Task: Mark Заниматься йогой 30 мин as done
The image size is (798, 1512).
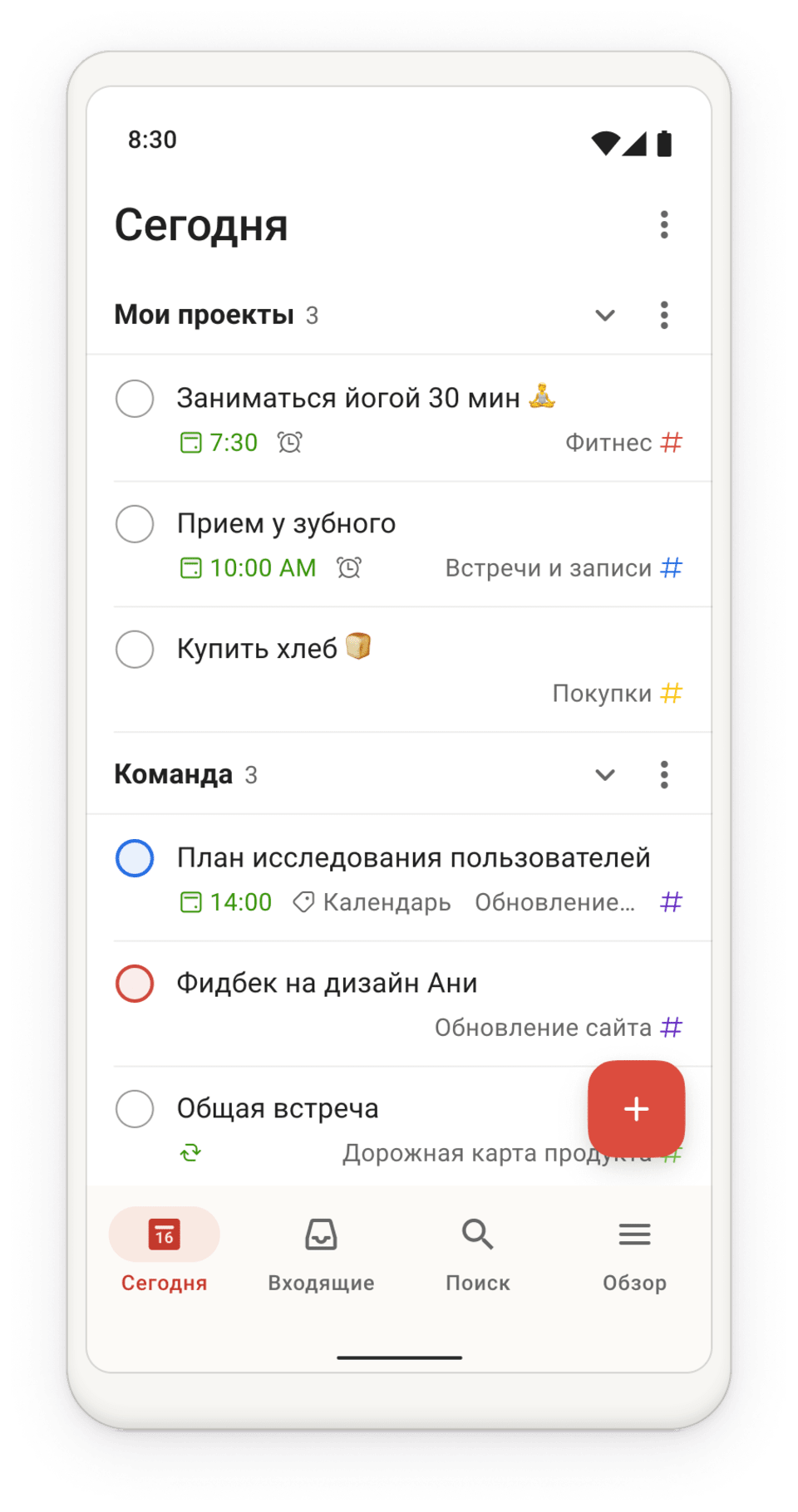Action: [135, 399]
